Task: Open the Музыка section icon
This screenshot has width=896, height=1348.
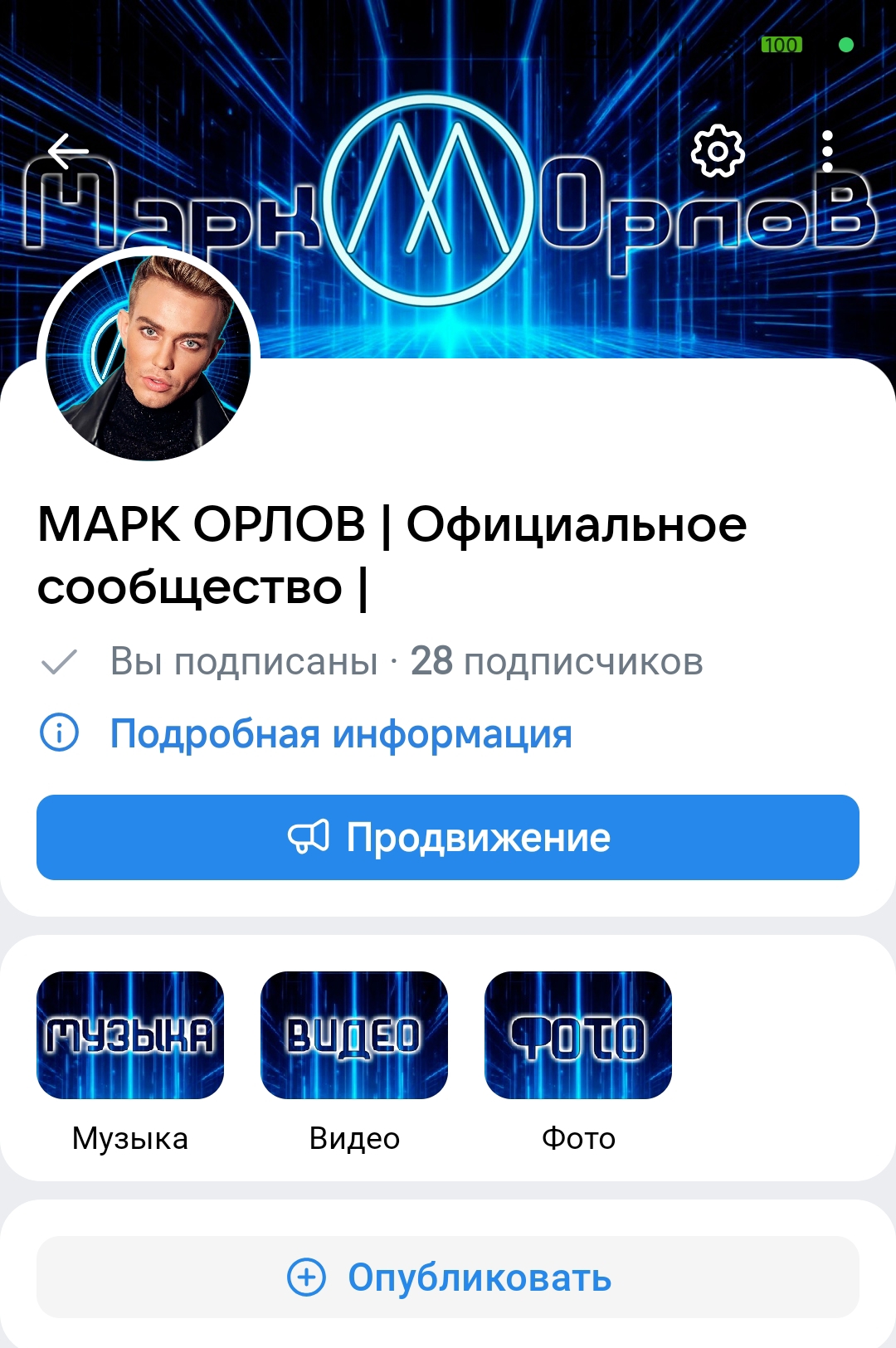Action: pos(129,1035)
